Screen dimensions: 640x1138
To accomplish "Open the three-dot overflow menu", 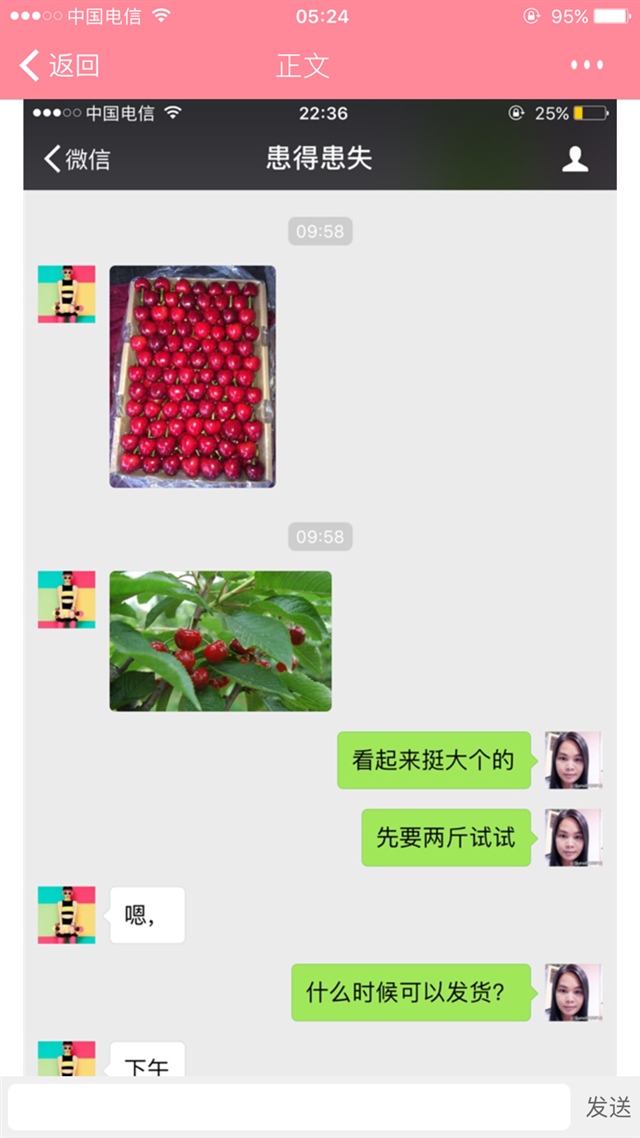I will (587, 66).
